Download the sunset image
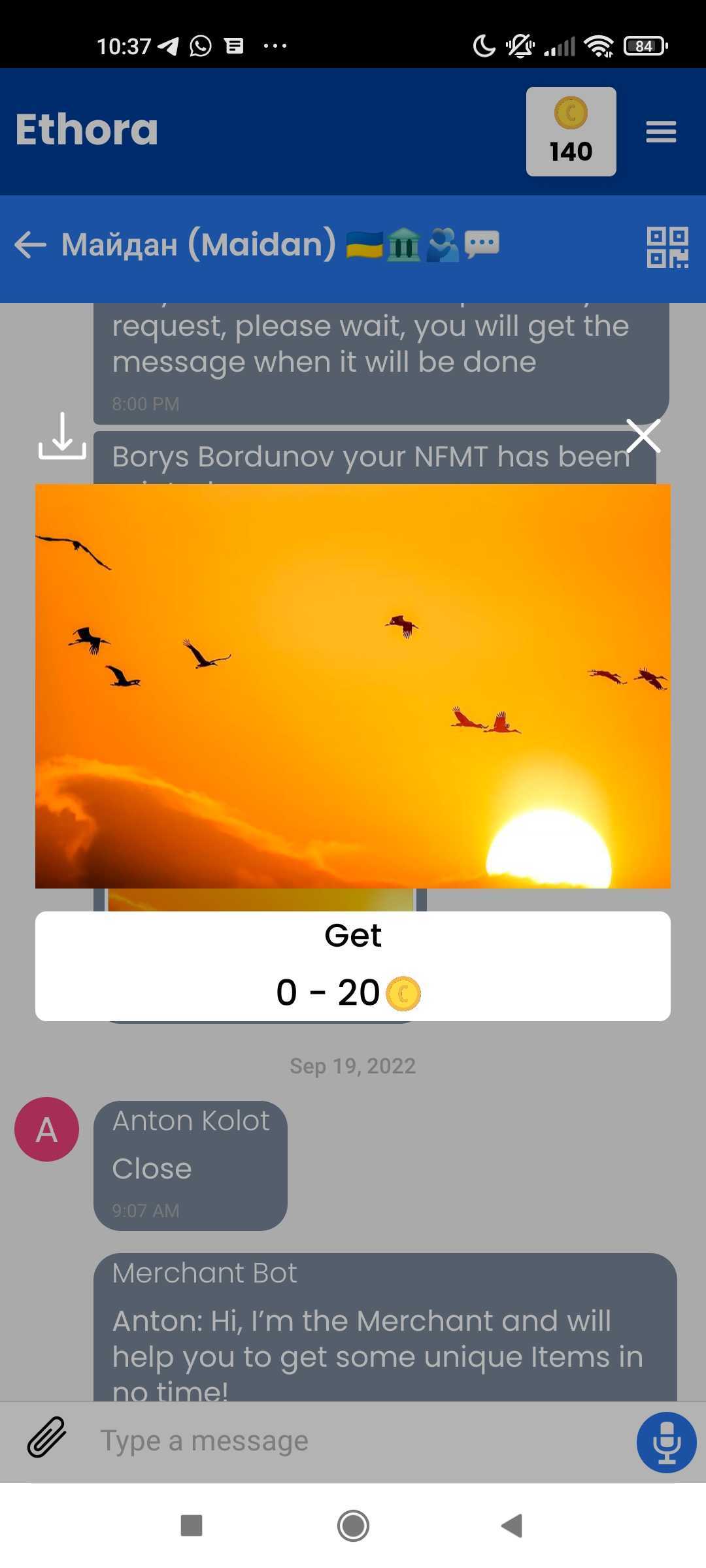The width and height of the screenshot is (706, 1568). click(x=62, y=436)
